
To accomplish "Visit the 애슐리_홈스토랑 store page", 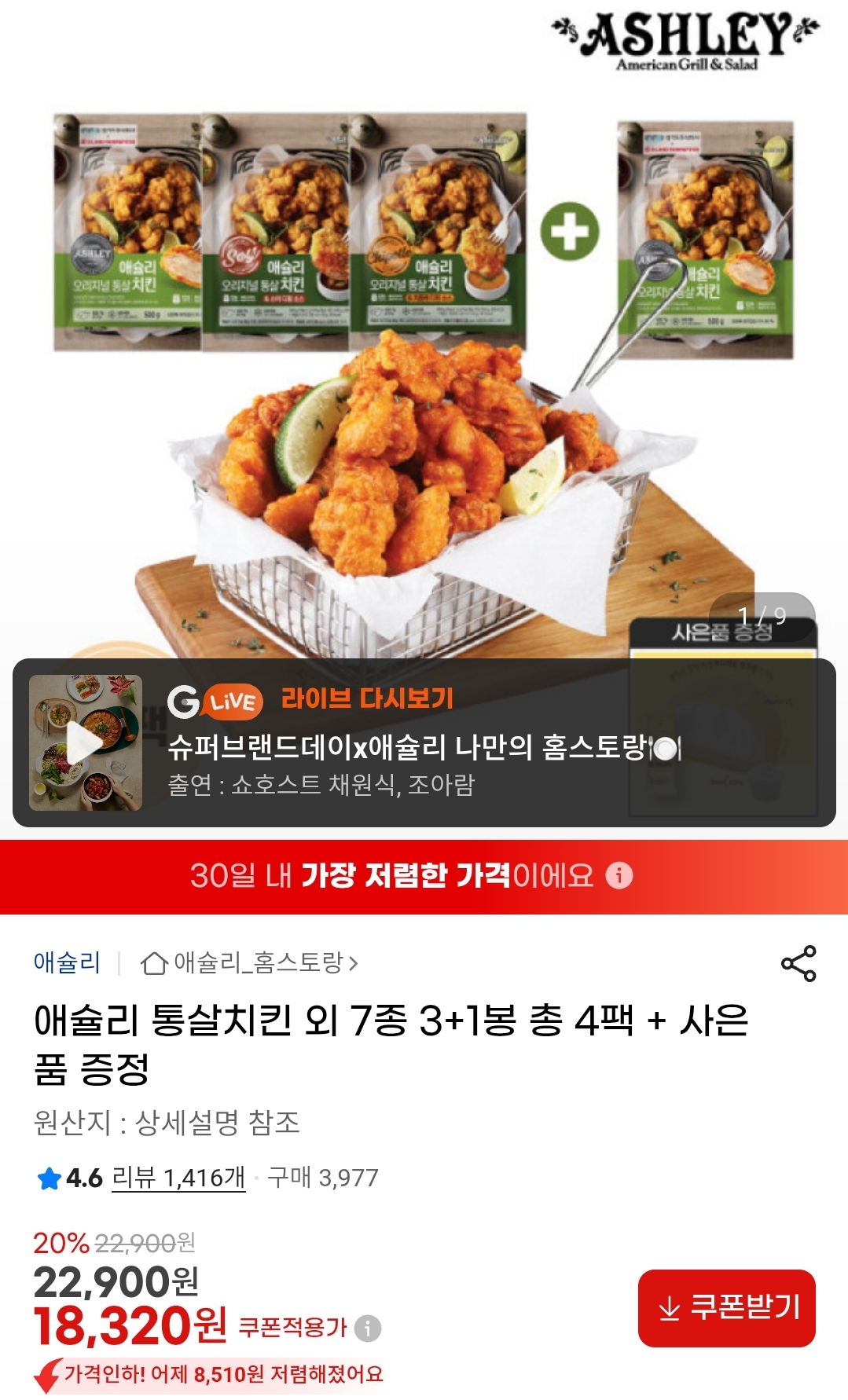I will click(251, 962).
